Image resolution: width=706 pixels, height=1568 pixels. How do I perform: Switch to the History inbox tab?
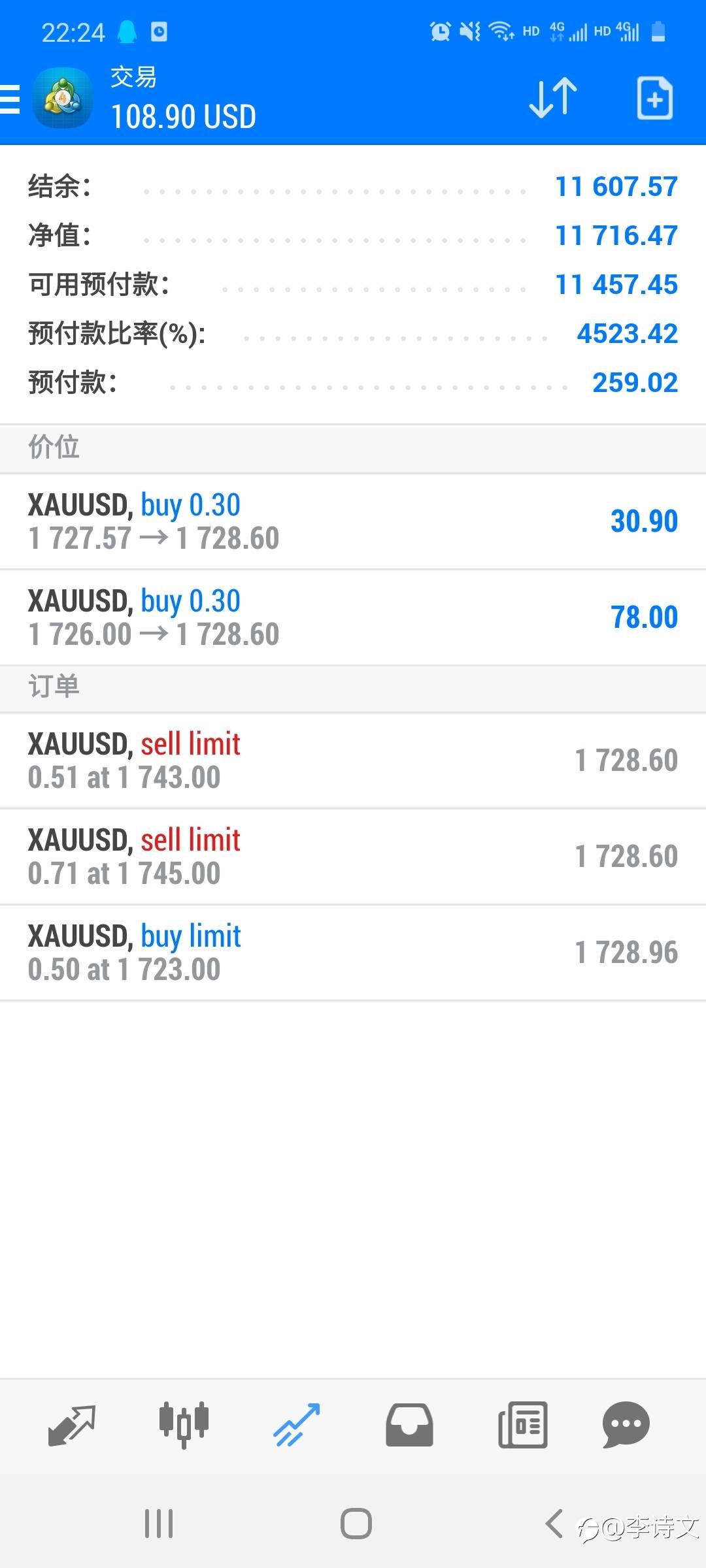(409, 1425)
